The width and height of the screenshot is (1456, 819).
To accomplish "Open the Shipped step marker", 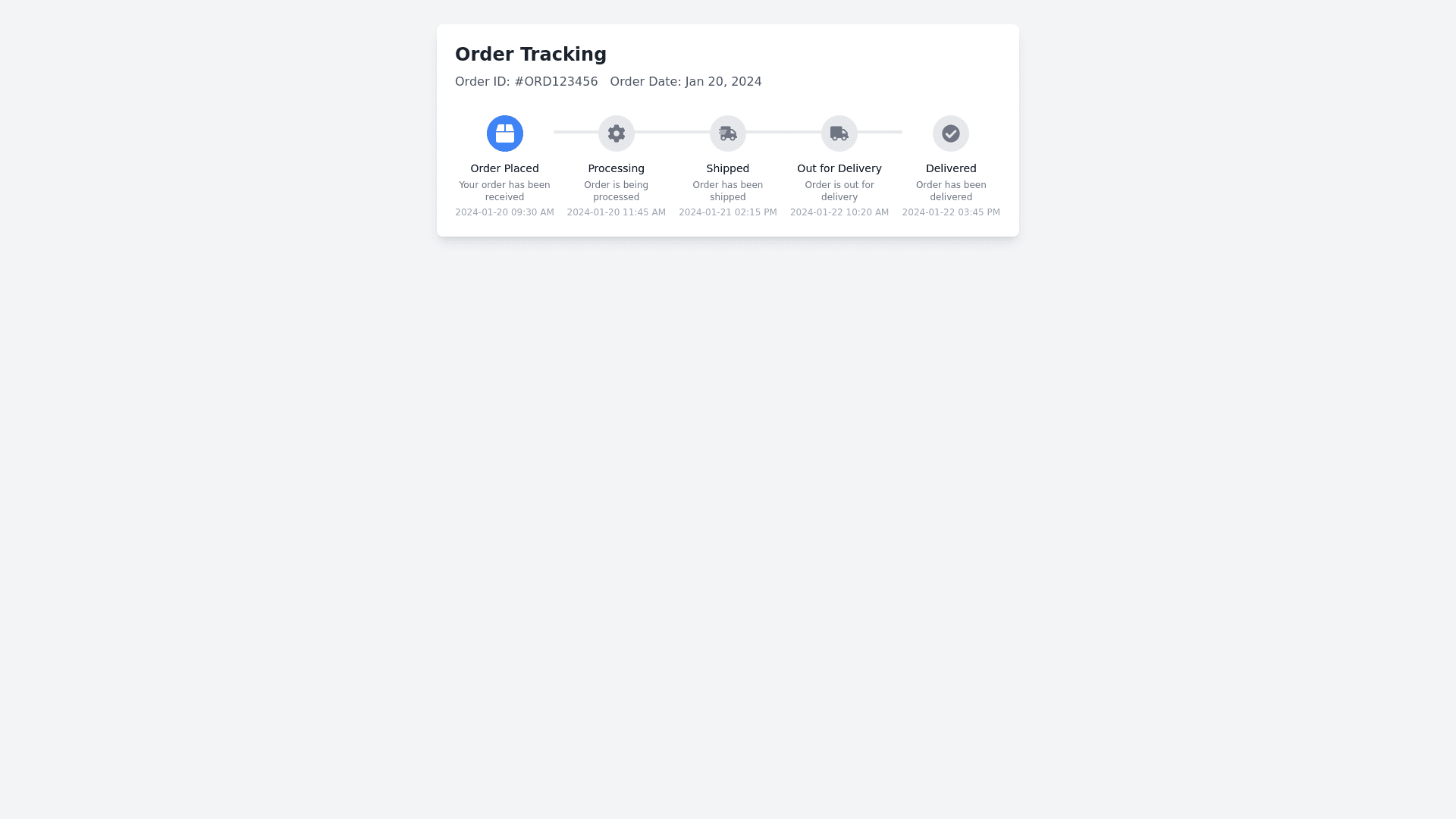I will (x=727, y=133).
